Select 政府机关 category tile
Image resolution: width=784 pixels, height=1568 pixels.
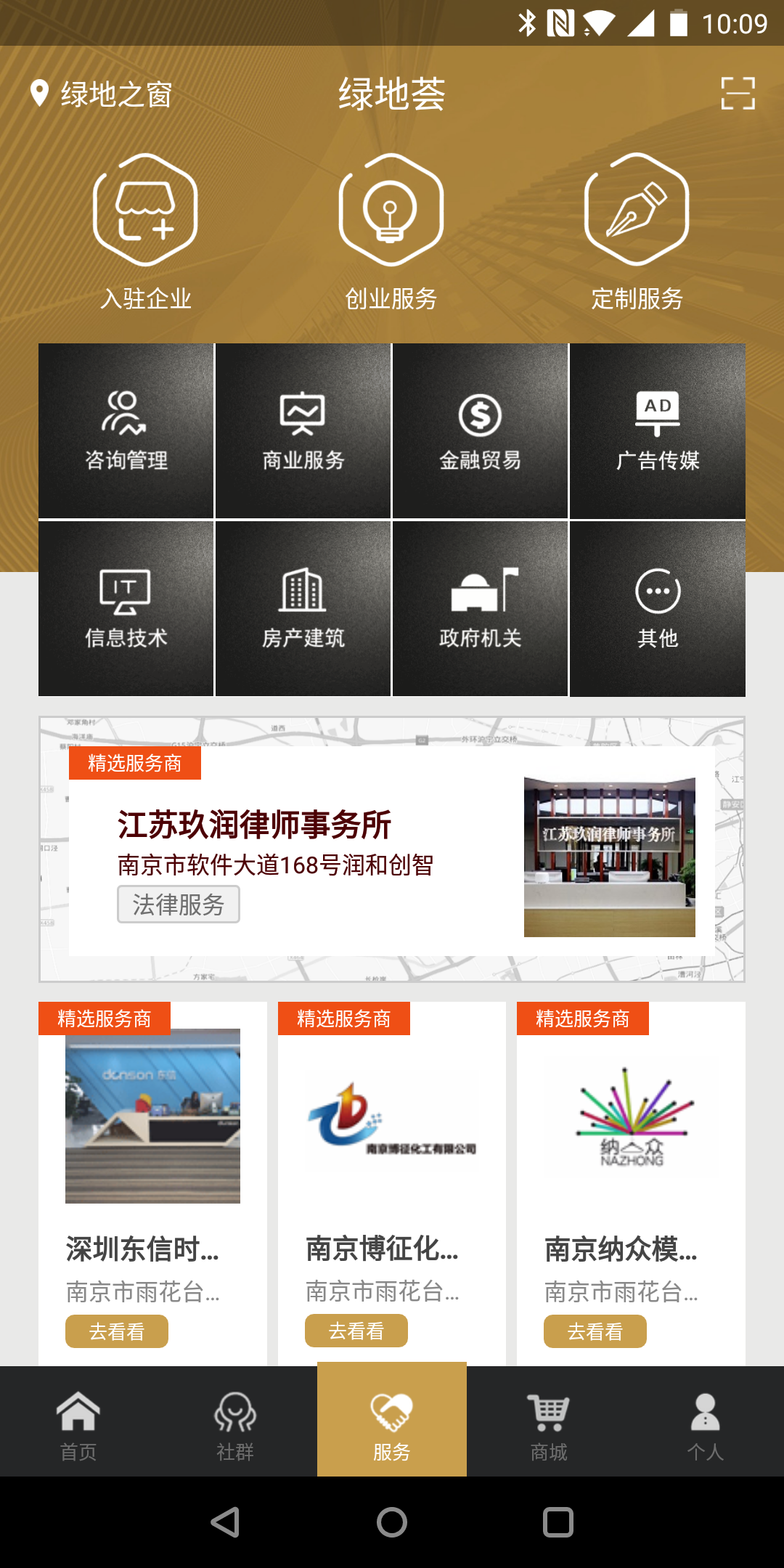pos(480,608)
